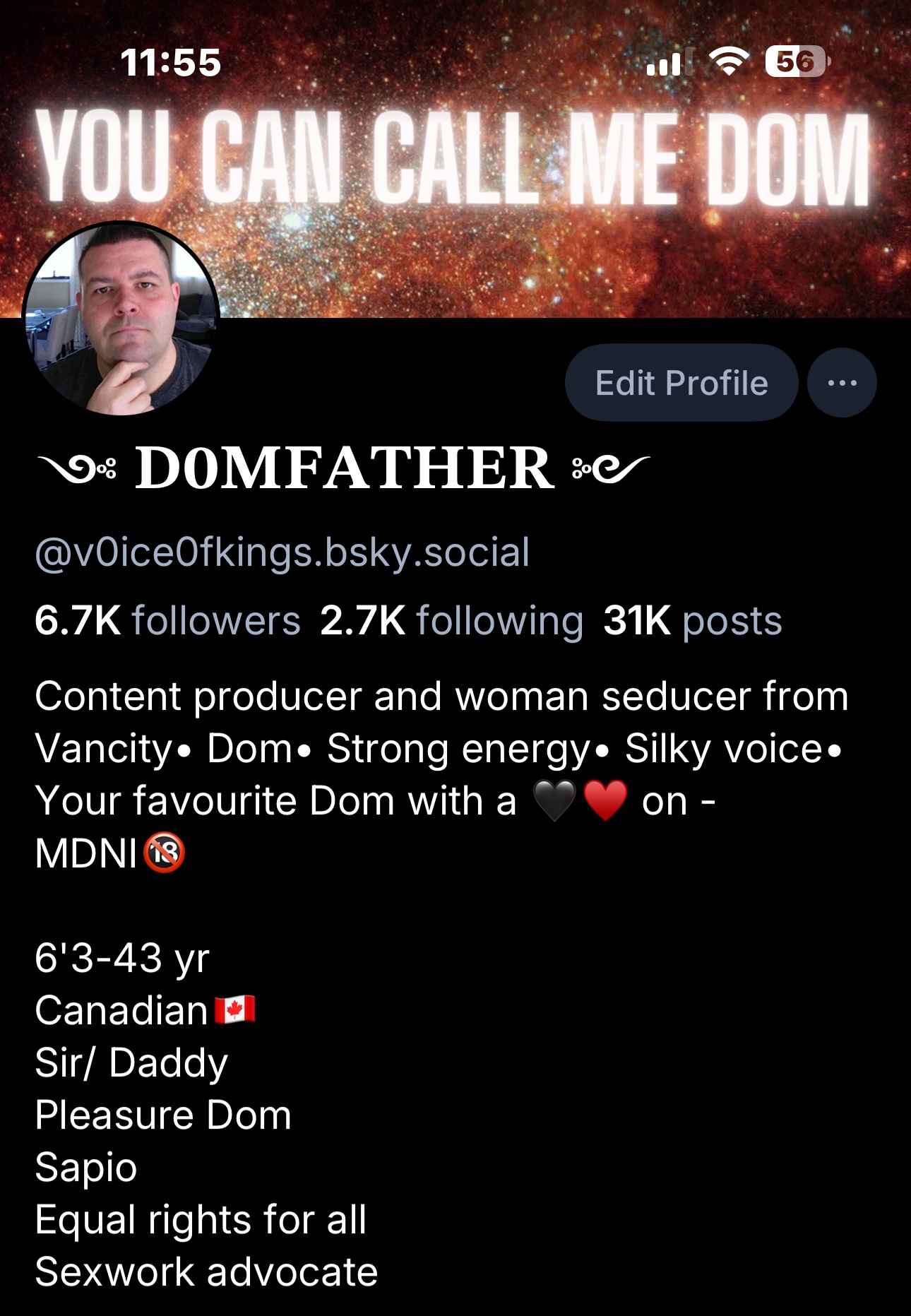View the profile avatar photo
Screen dimensions: 911x1316
121,318
